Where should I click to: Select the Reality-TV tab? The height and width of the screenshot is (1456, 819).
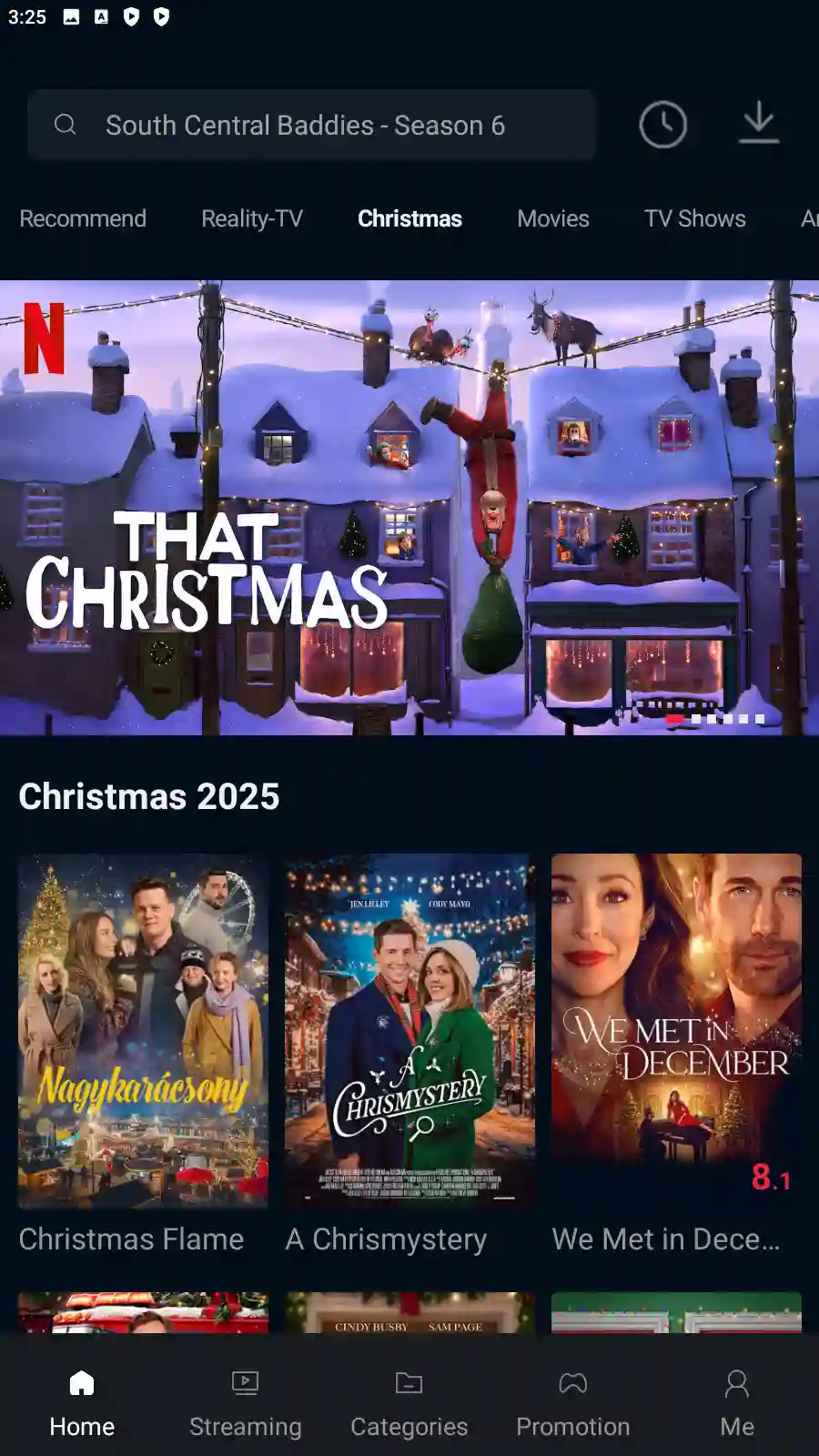pos(252,218)
